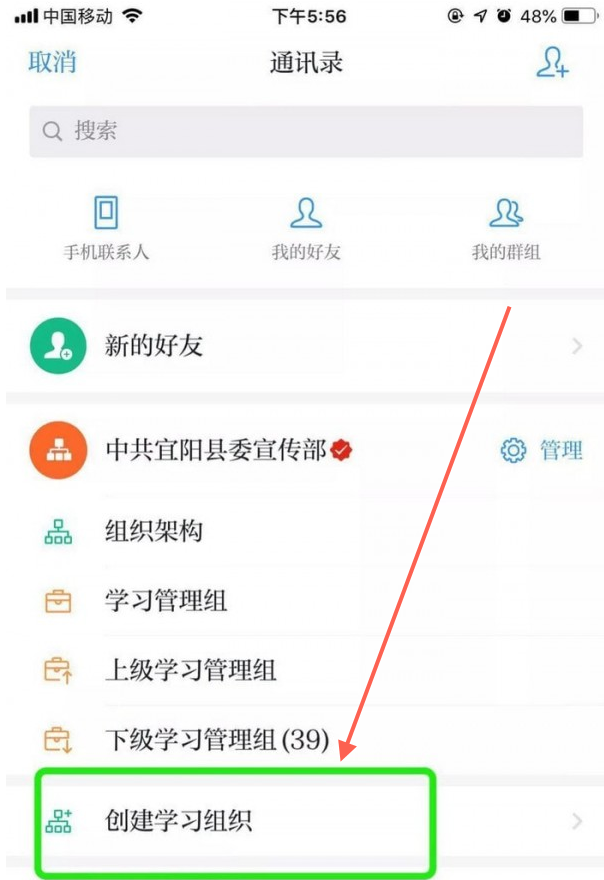Tap the 搜索 search field
Viewport: 604px width, 880px height.
point(305,131)
